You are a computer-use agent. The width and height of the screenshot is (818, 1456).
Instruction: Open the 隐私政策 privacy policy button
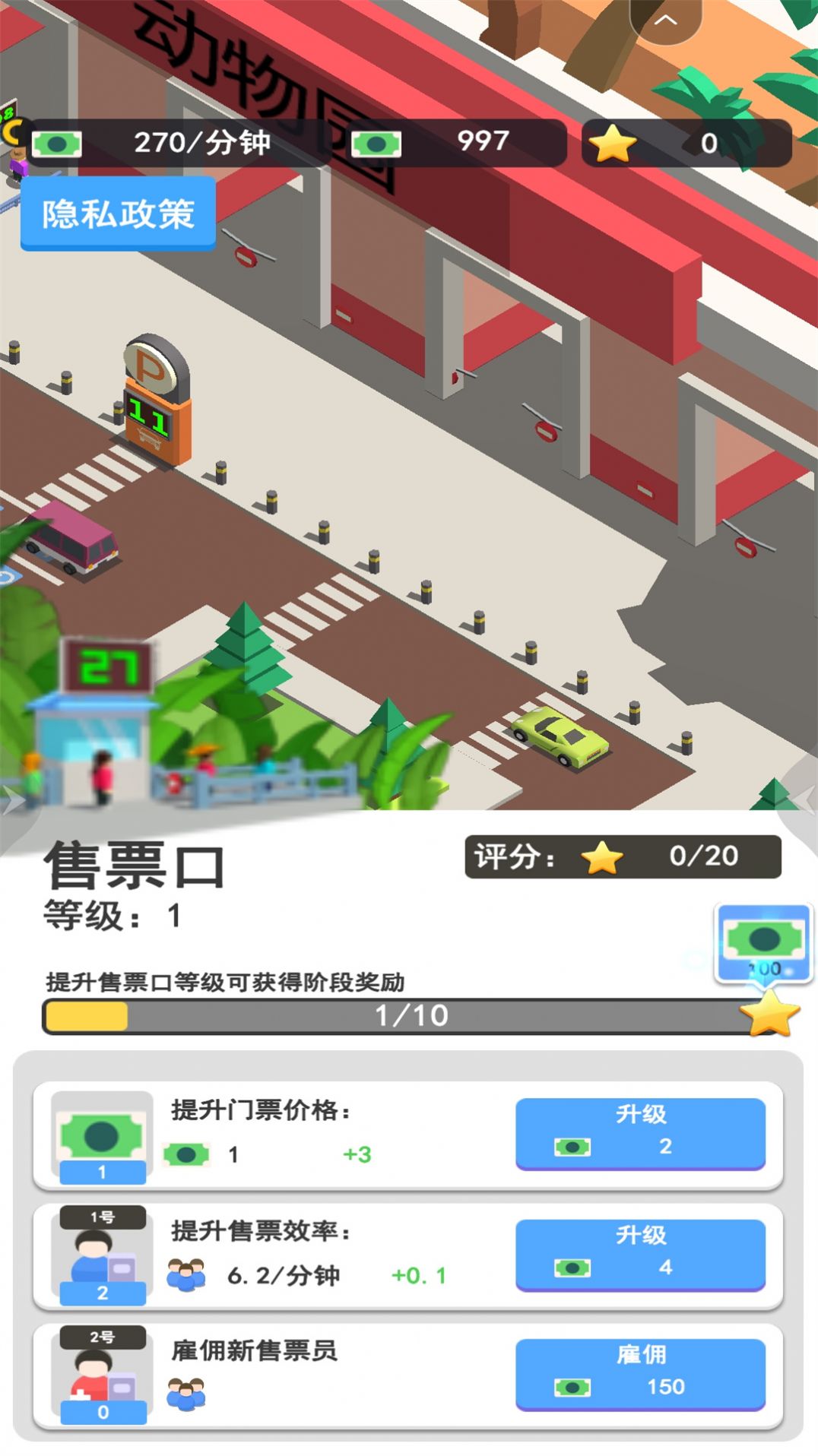[118, 213]
